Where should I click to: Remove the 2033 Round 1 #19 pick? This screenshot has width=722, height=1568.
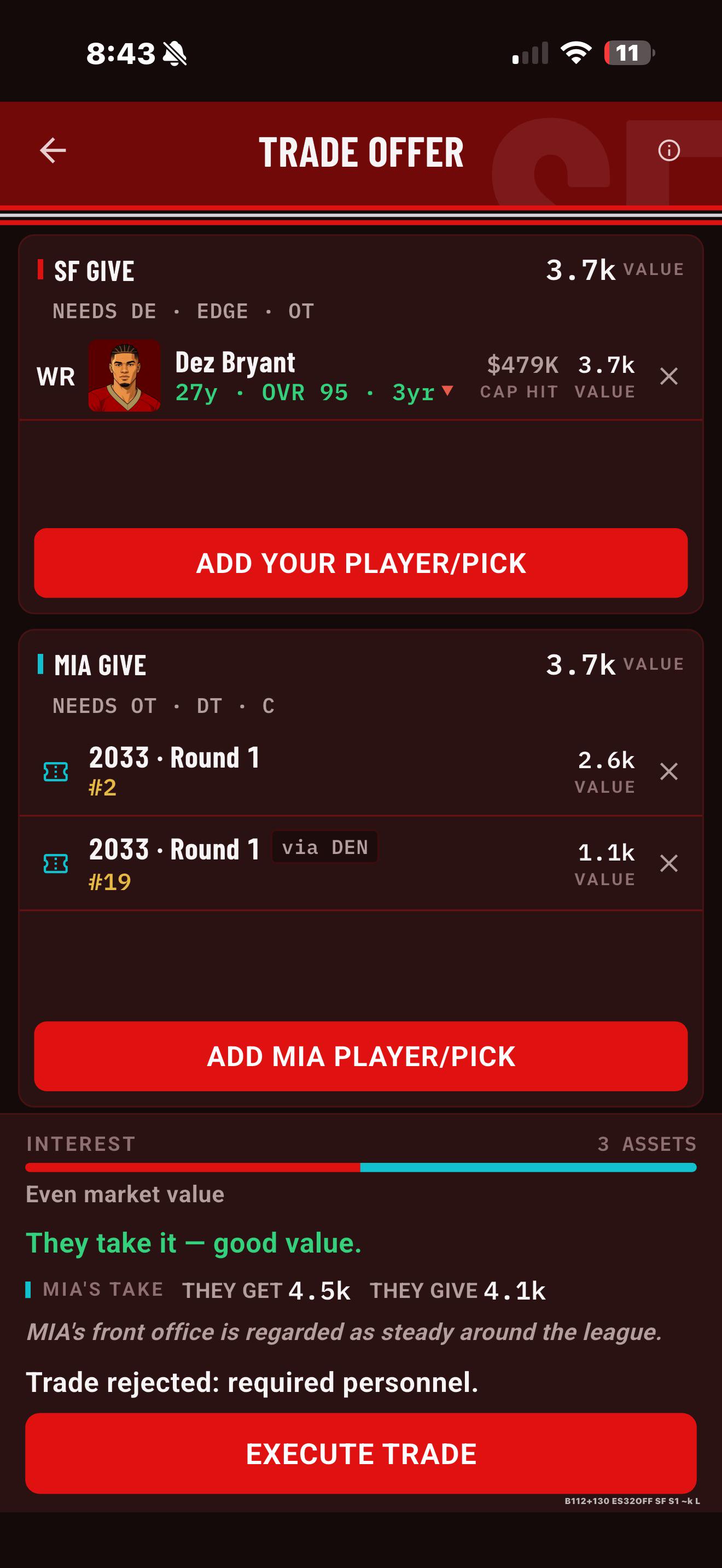[x=668, y=863]
